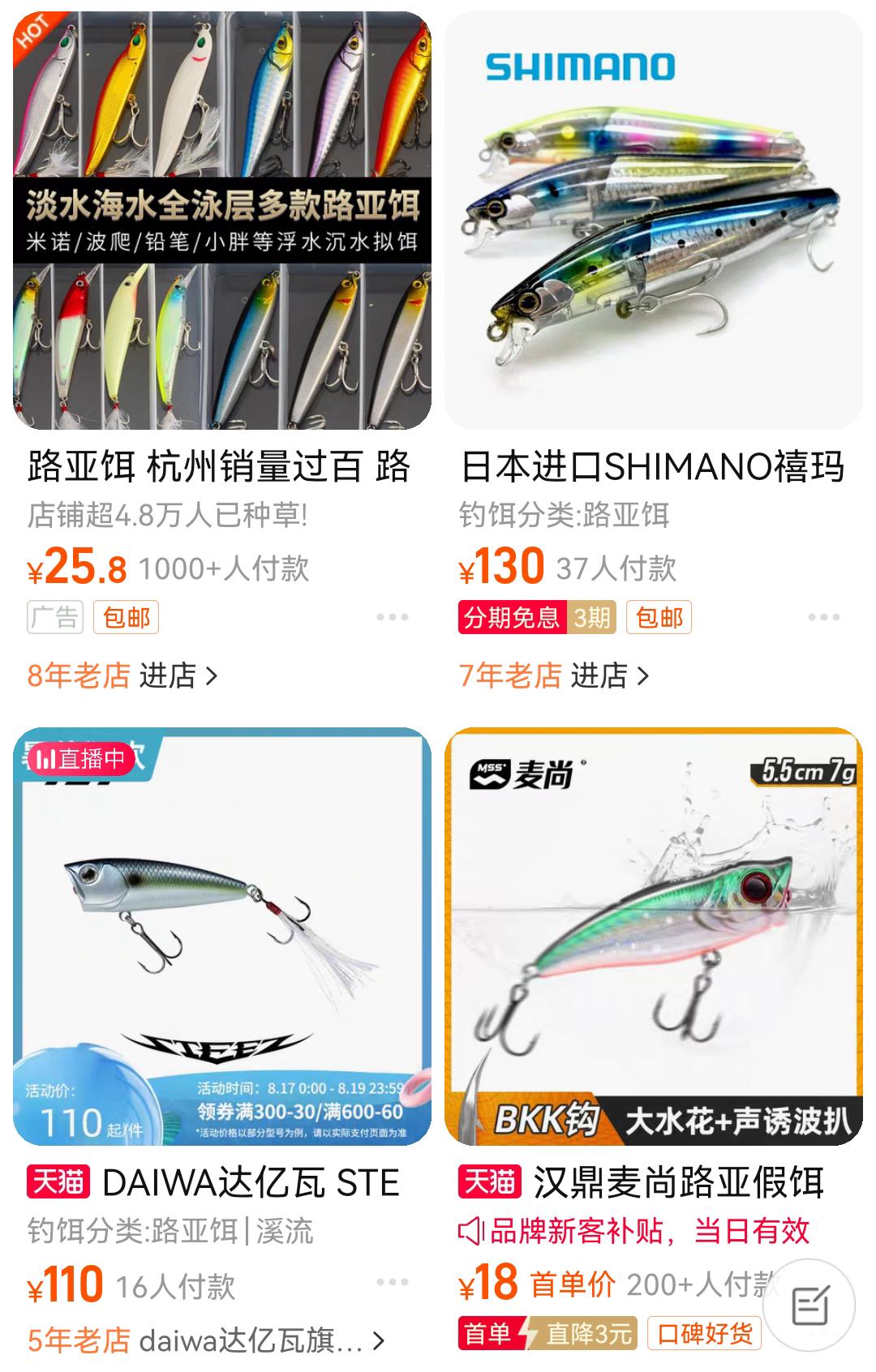Visit the daiwa达亿瓦旗舰 store
Screen dimensions: 876x1372
[x=260, y=1340]
